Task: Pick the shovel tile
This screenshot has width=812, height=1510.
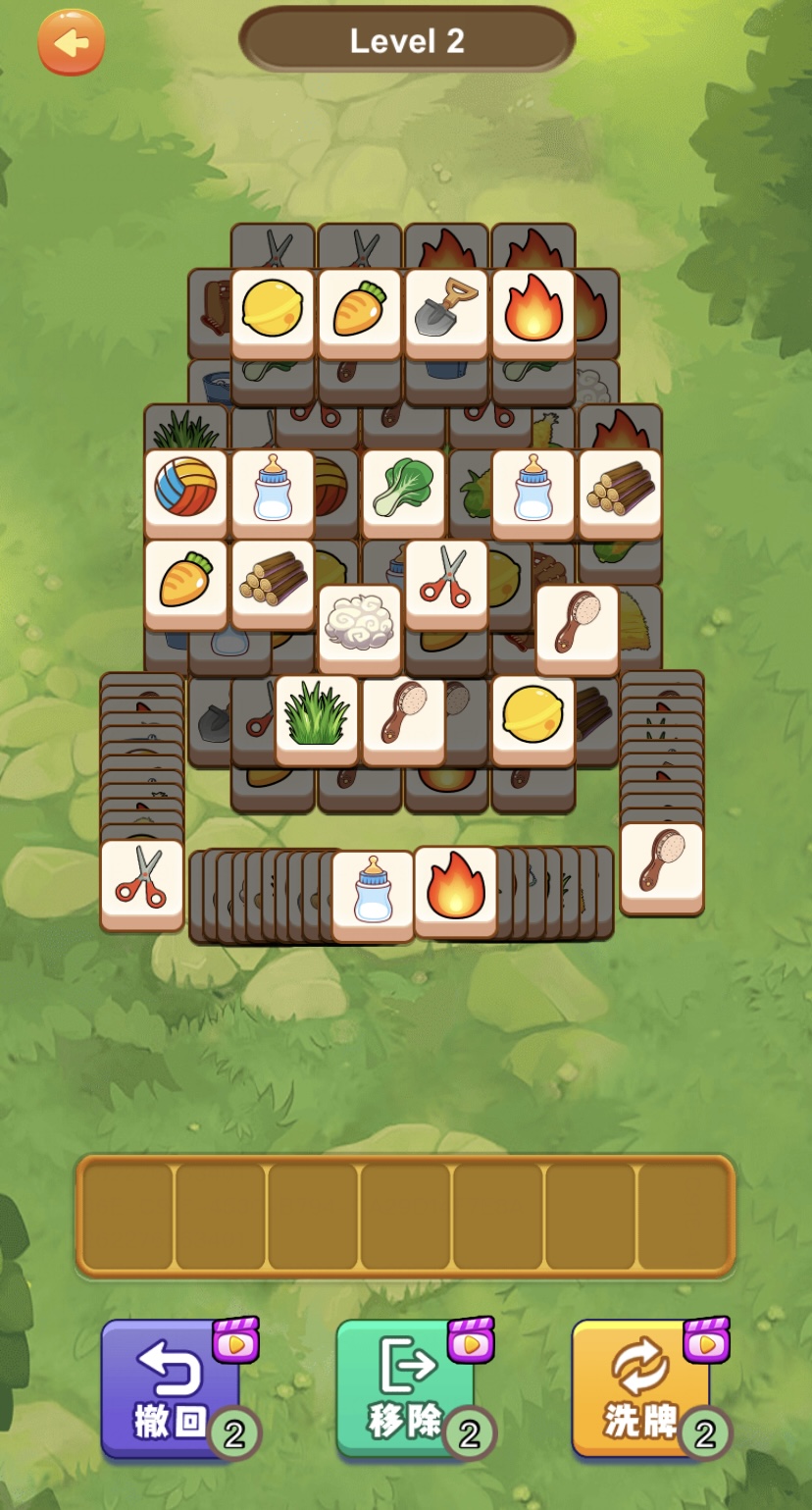Action: [446, 311]
